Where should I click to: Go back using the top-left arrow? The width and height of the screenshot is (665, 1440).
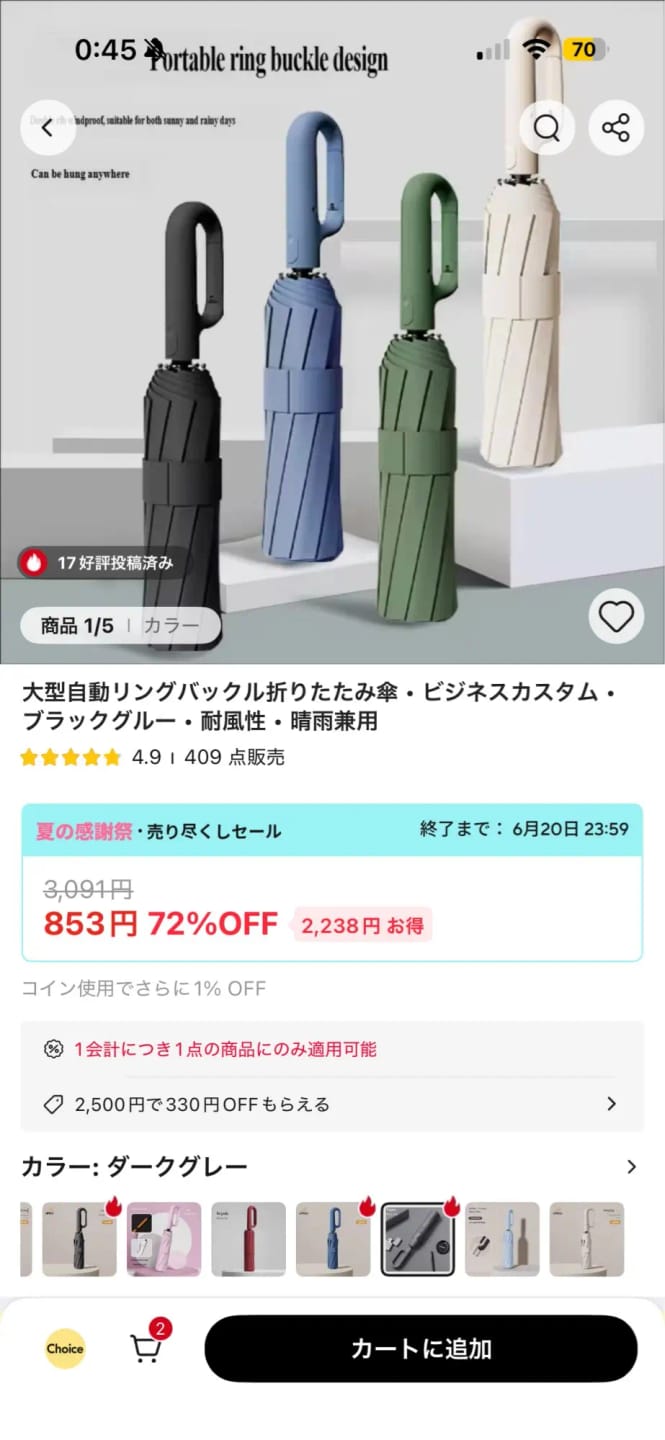[x=48, y=127]
